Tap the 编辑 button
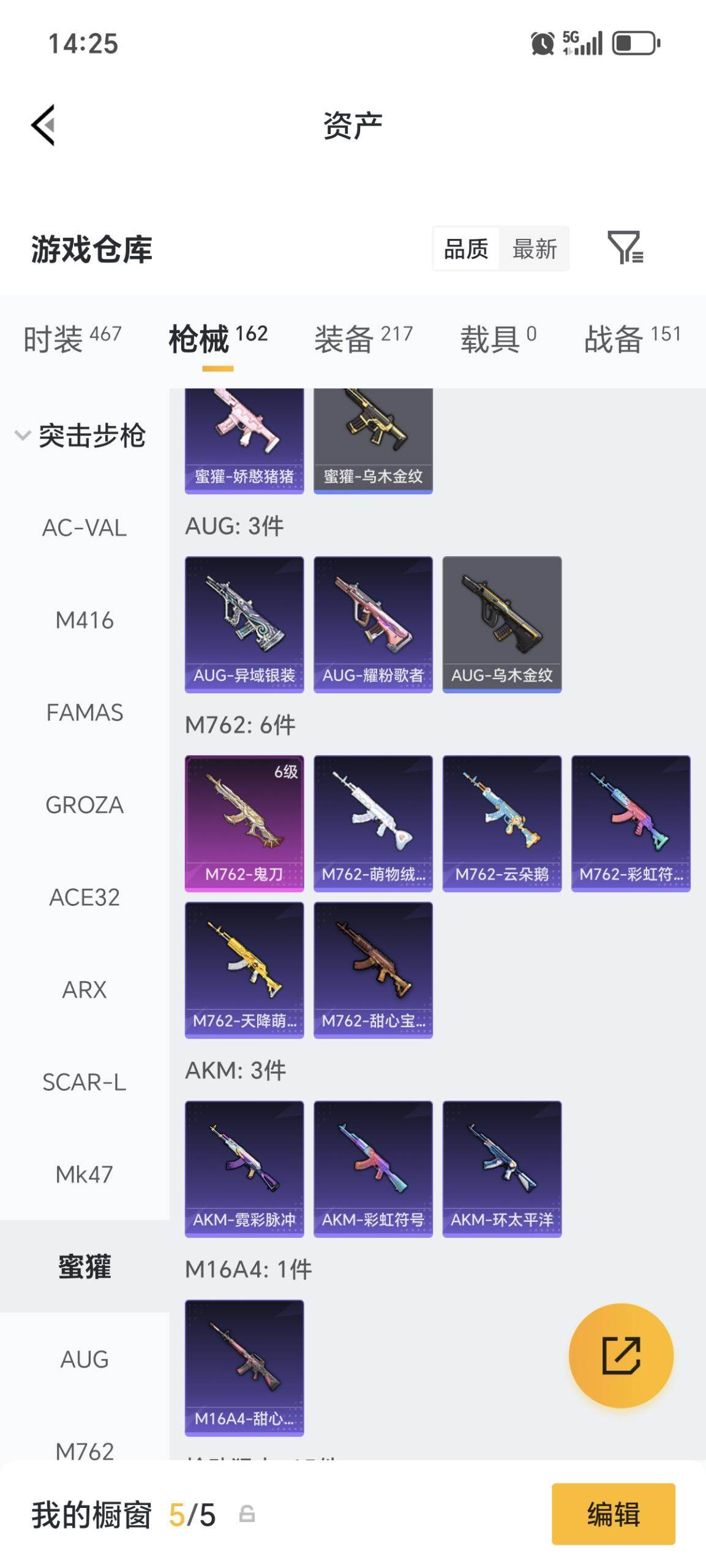Screen dimensions: 706x1568 click(x=614, y=1514)
